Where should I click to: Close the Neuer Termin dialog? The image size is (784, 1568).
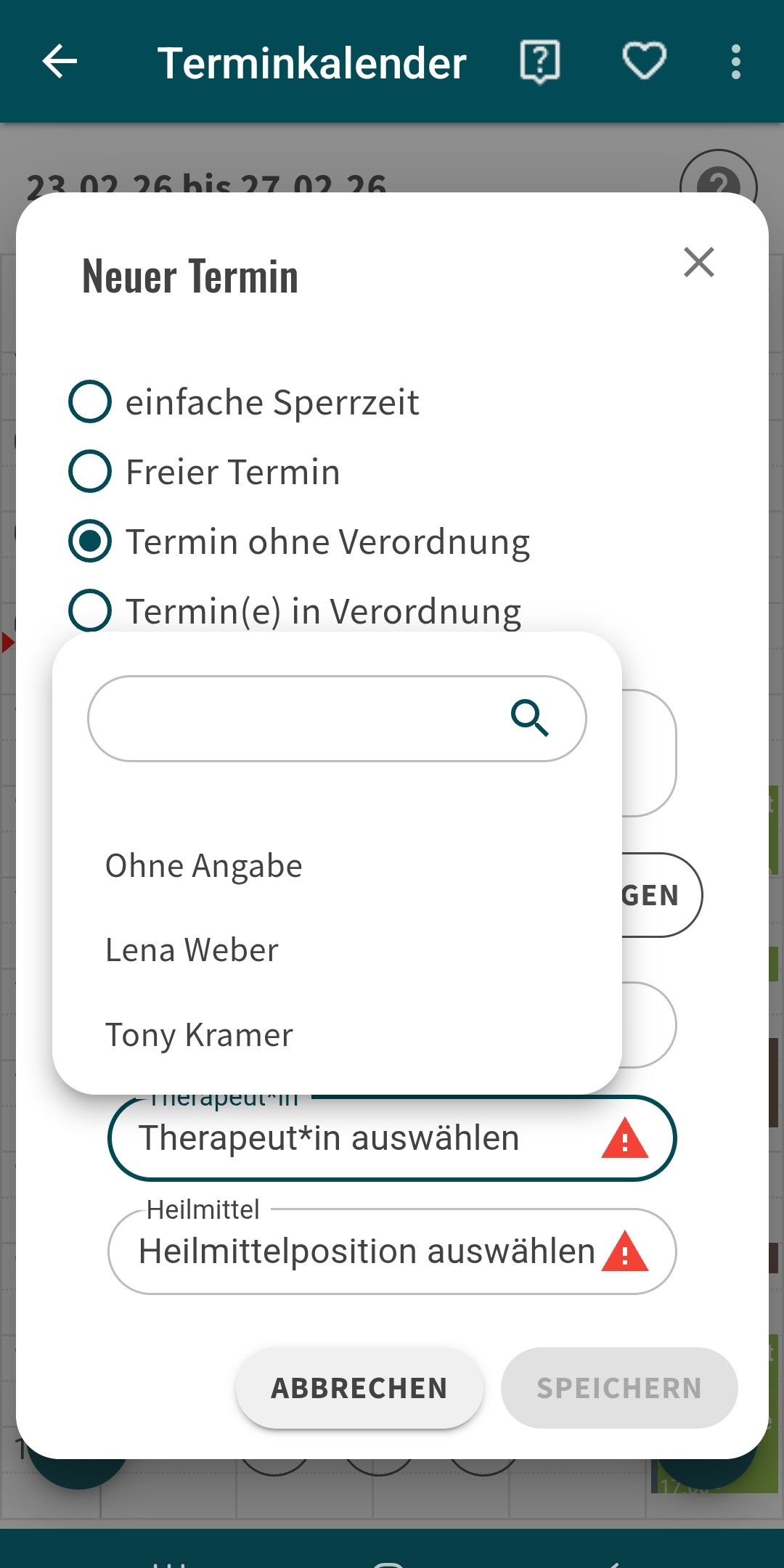coord(698,263)
